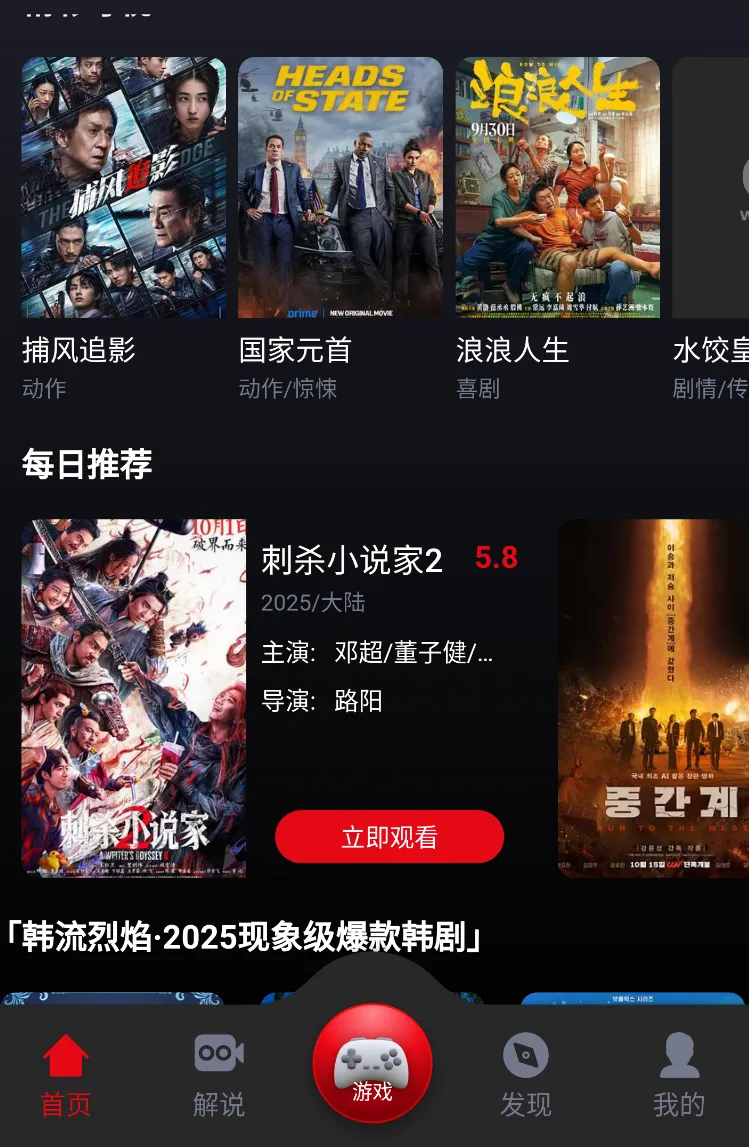
Task: Tap 立即观看 to watch 刺杀小说家2
Action: click(x=389, y=837)
